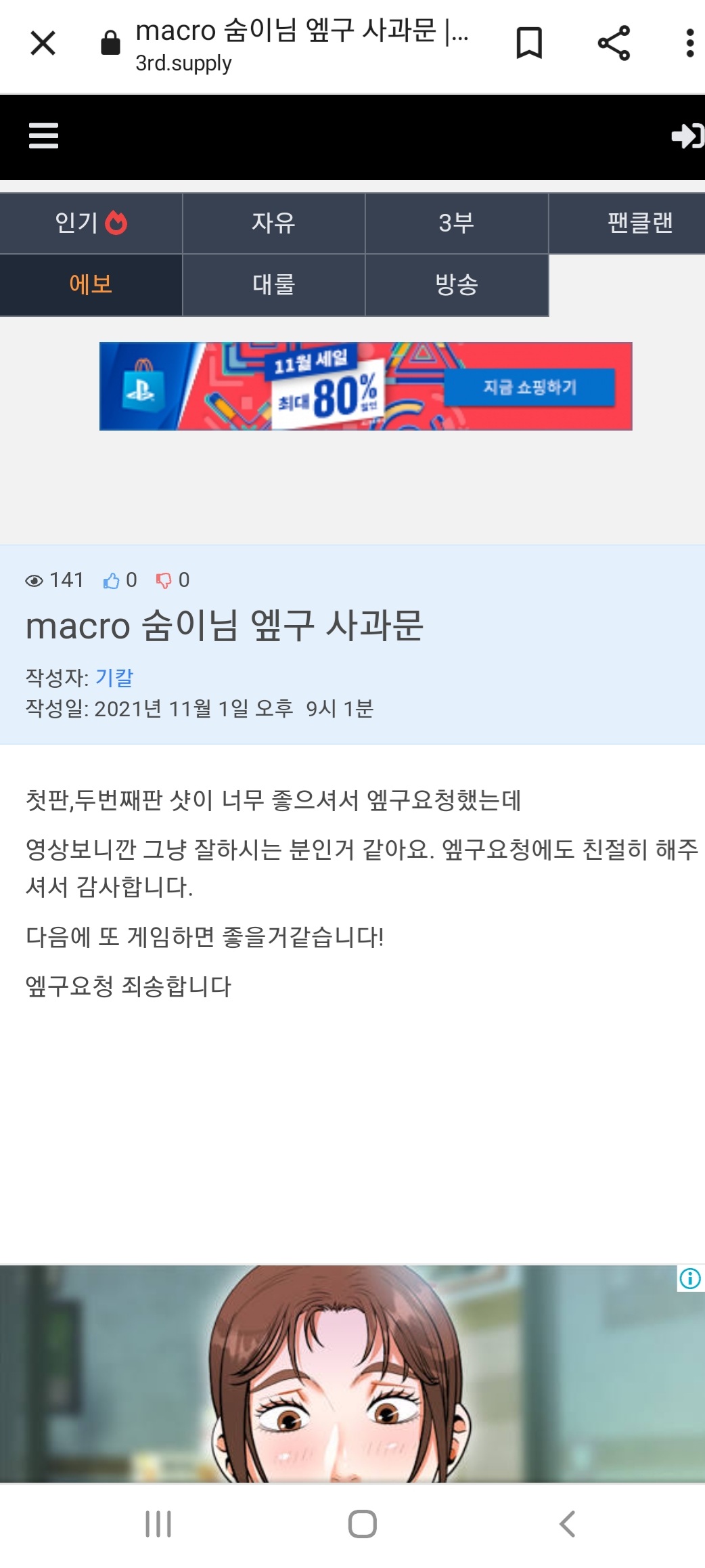Like this post with thumbs up

(112, 581)
